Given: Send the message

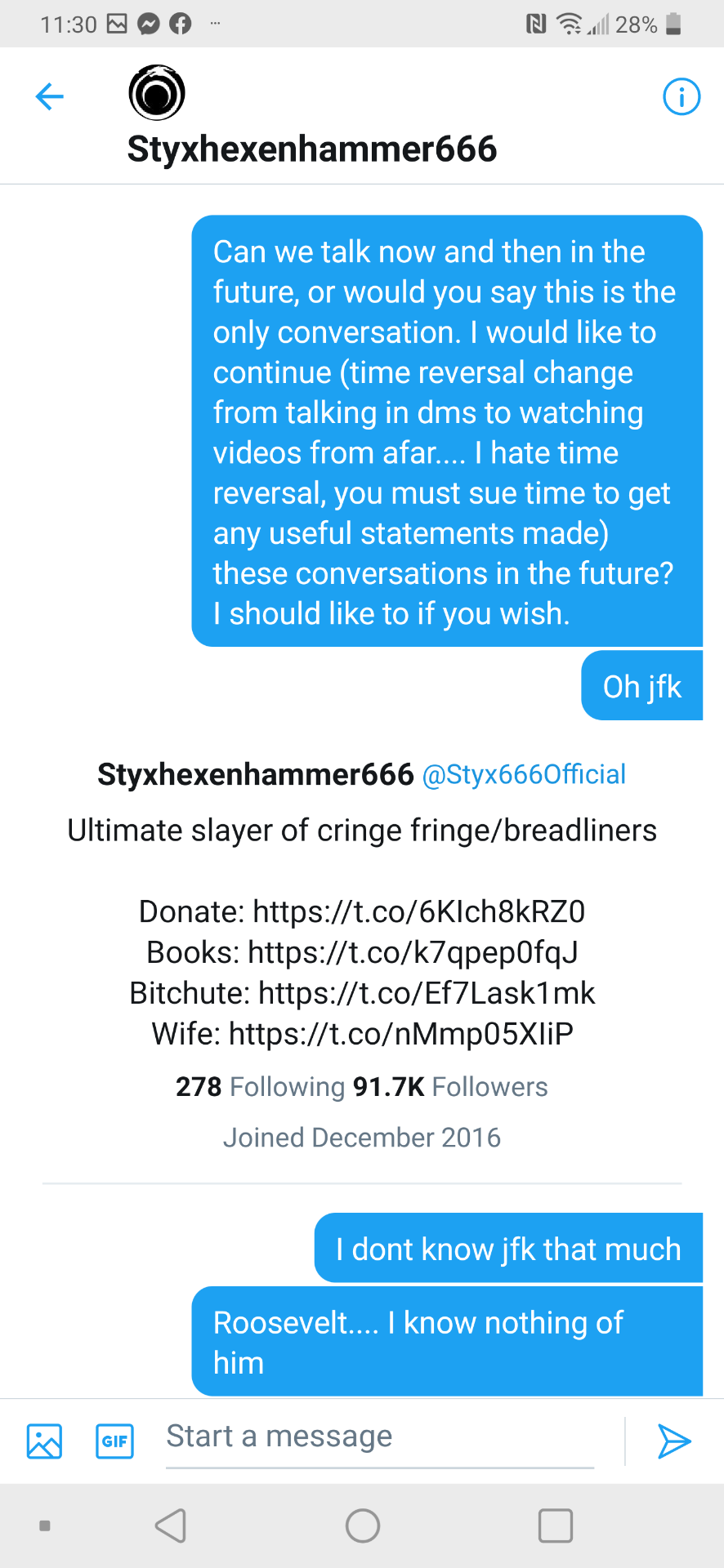Looking at the screenshot, I should pyautogui.click(x=674, y=1441).
